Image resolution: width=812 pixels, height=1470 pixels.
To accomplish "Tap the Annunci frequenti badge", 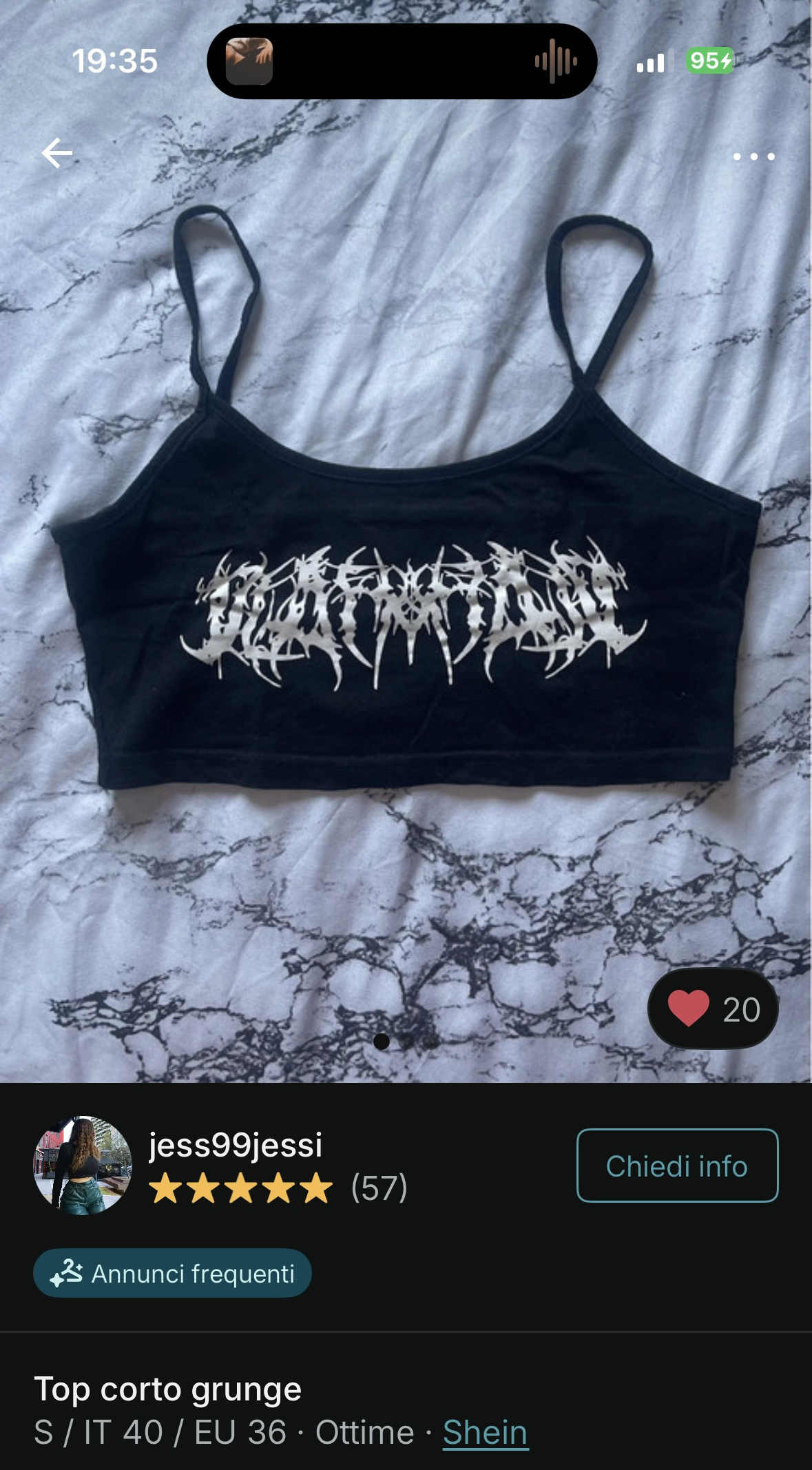I will [172, 1273].
